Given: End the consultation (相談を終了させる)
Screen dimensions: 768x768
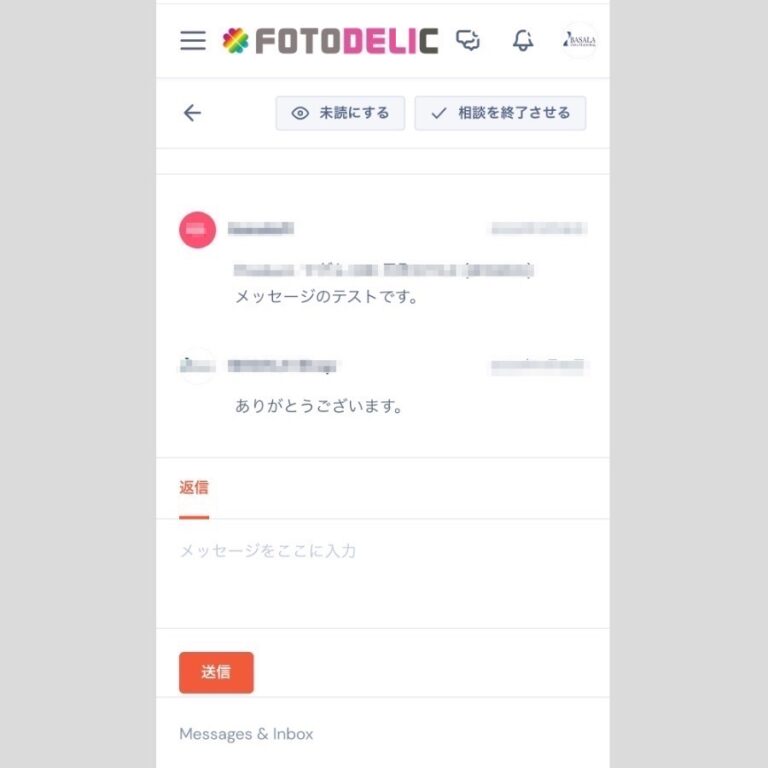Looking at the screenshot, I should click(500, 113).
